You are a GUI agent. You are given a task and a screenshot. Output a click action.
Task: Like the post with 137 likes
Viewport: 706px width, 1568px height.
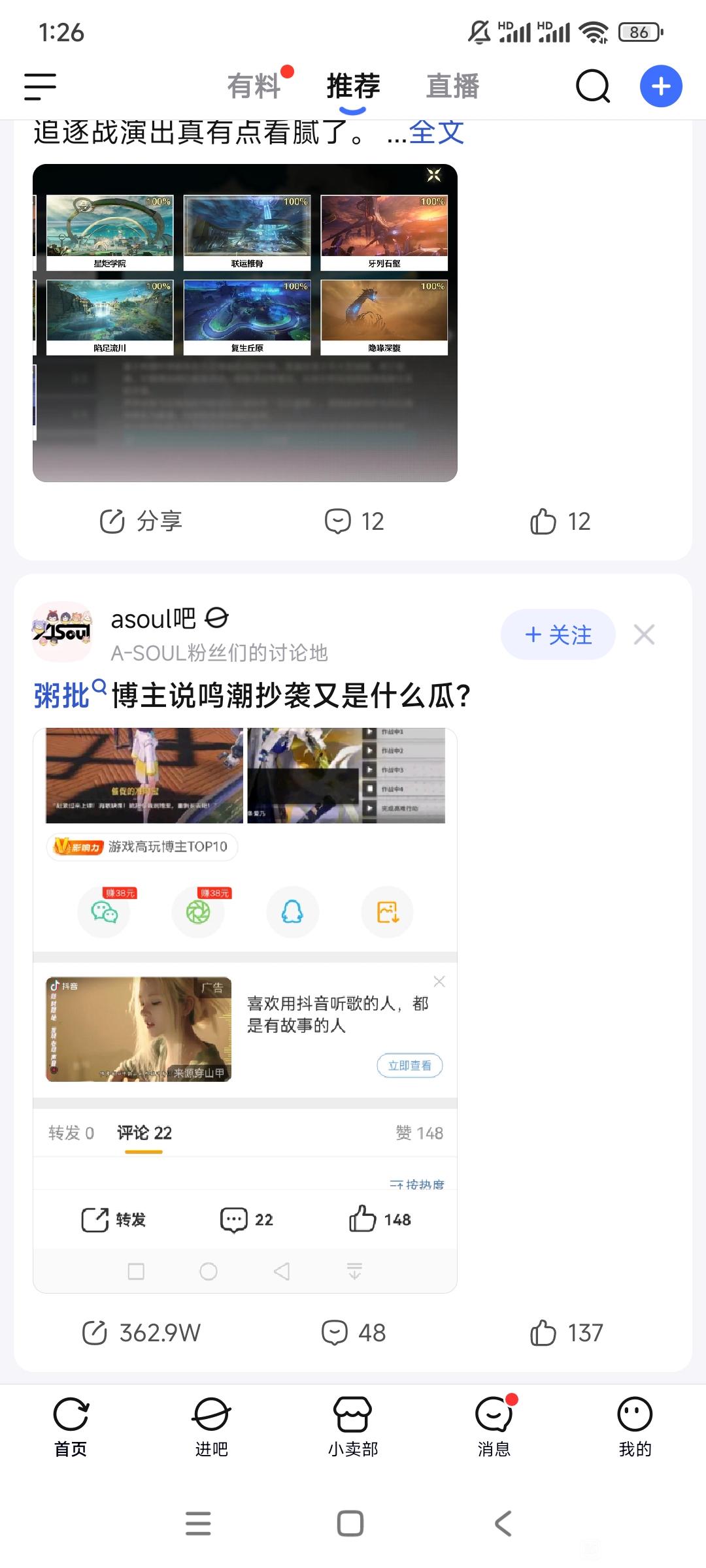[566, 1333]
